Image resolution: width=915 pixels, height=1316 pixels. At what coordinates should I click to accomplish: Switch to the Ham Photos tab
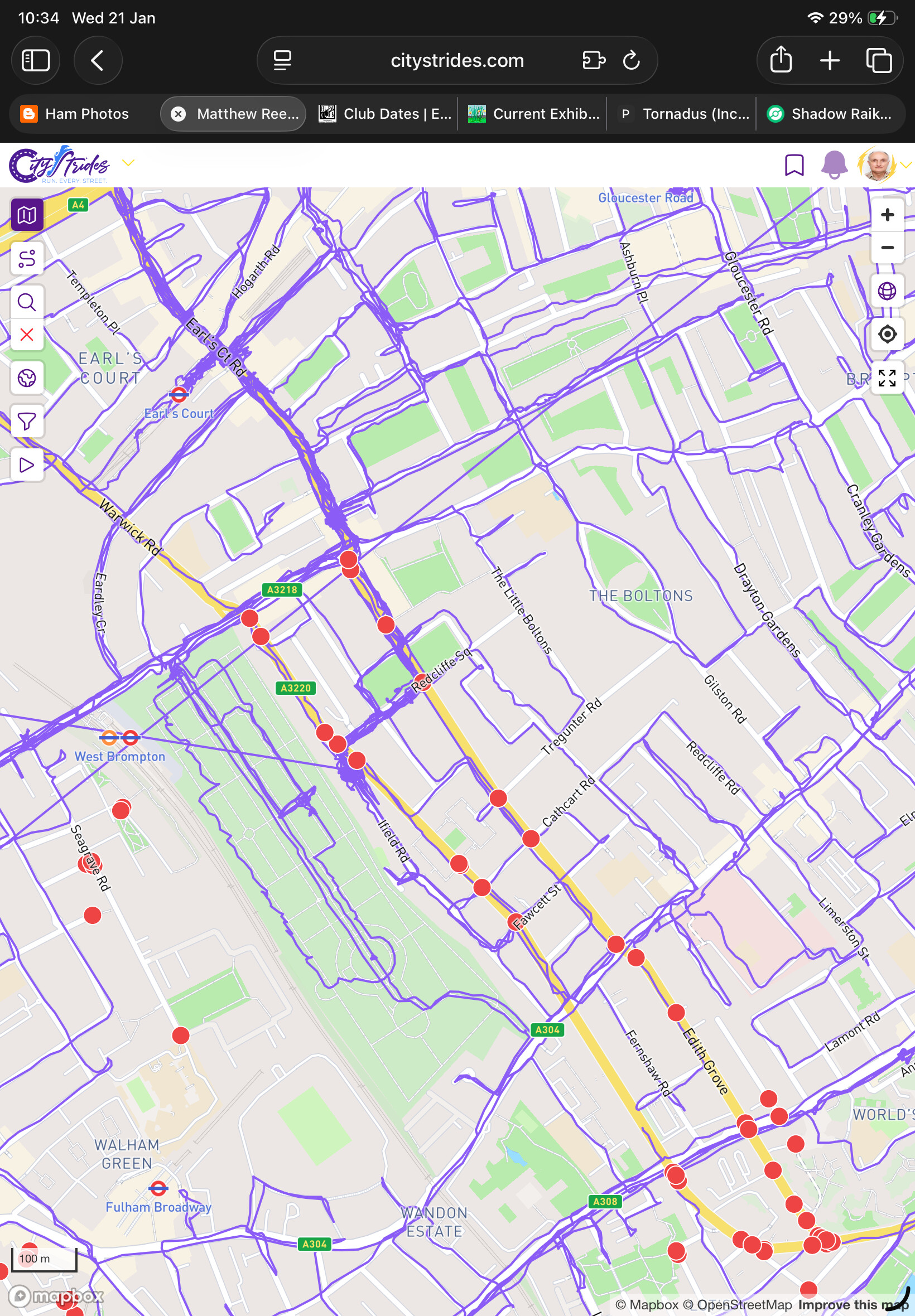86,114
